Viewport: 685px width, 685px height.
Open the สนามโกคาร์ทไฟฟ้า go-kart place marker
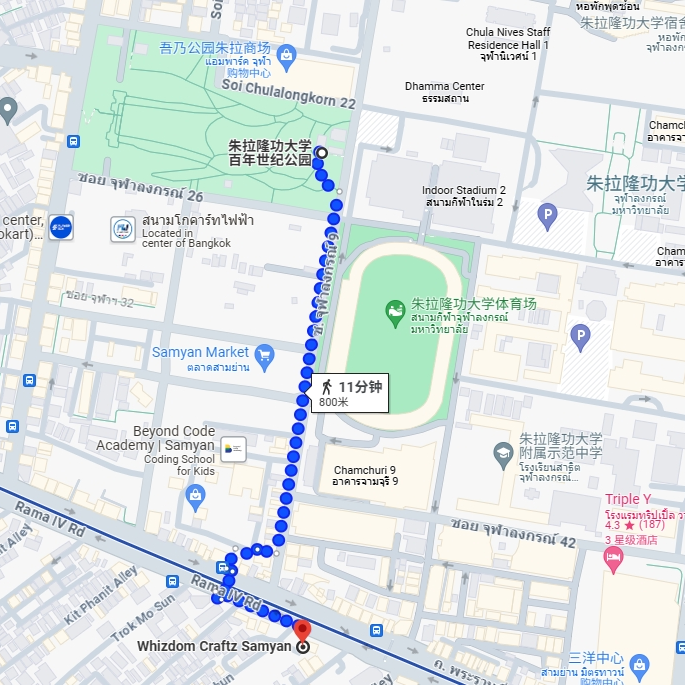click(x=123, y=228)
